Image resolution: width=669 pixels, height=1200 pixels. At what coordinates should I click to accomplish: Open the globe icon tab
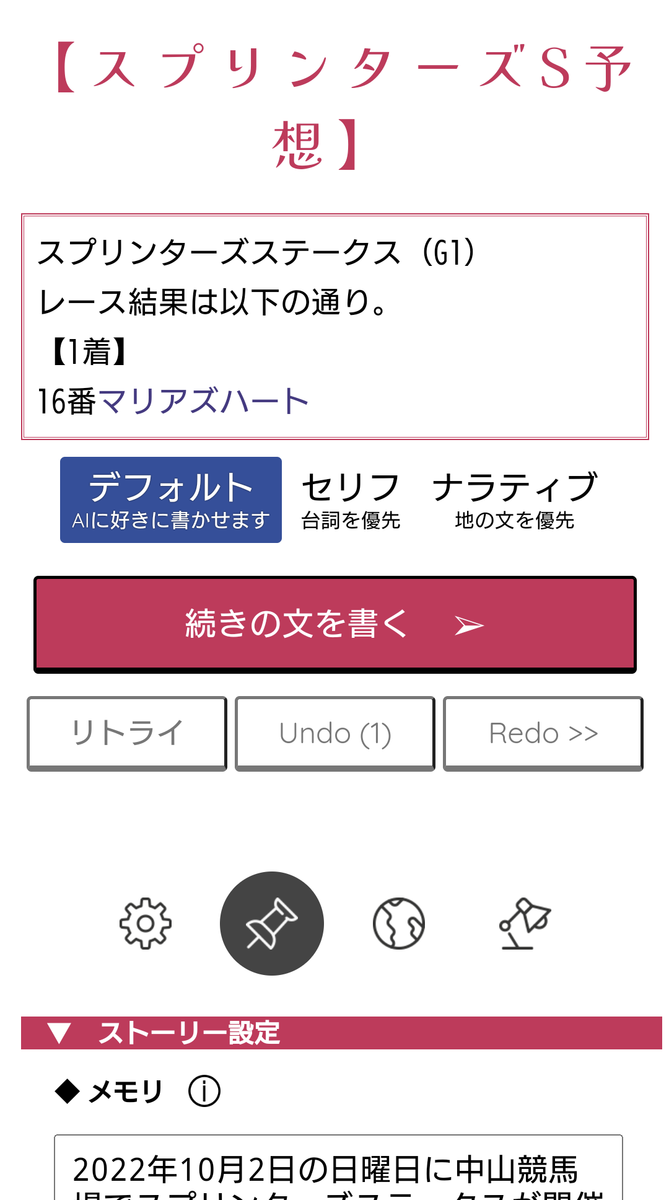399,923
